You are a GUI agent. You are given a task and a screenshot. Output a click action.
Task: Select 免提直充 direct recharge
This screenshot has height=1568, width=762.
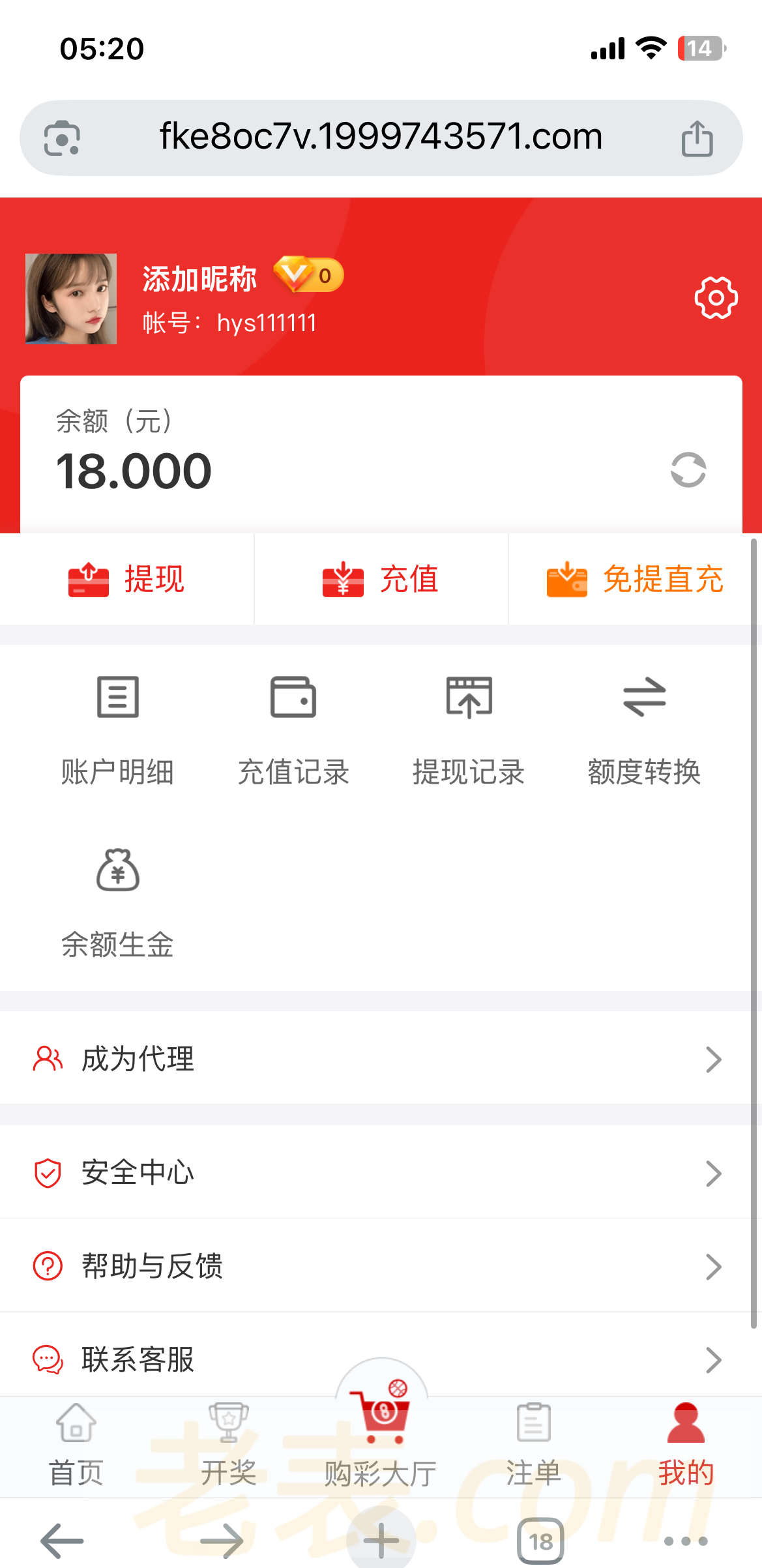pos(635,580)
